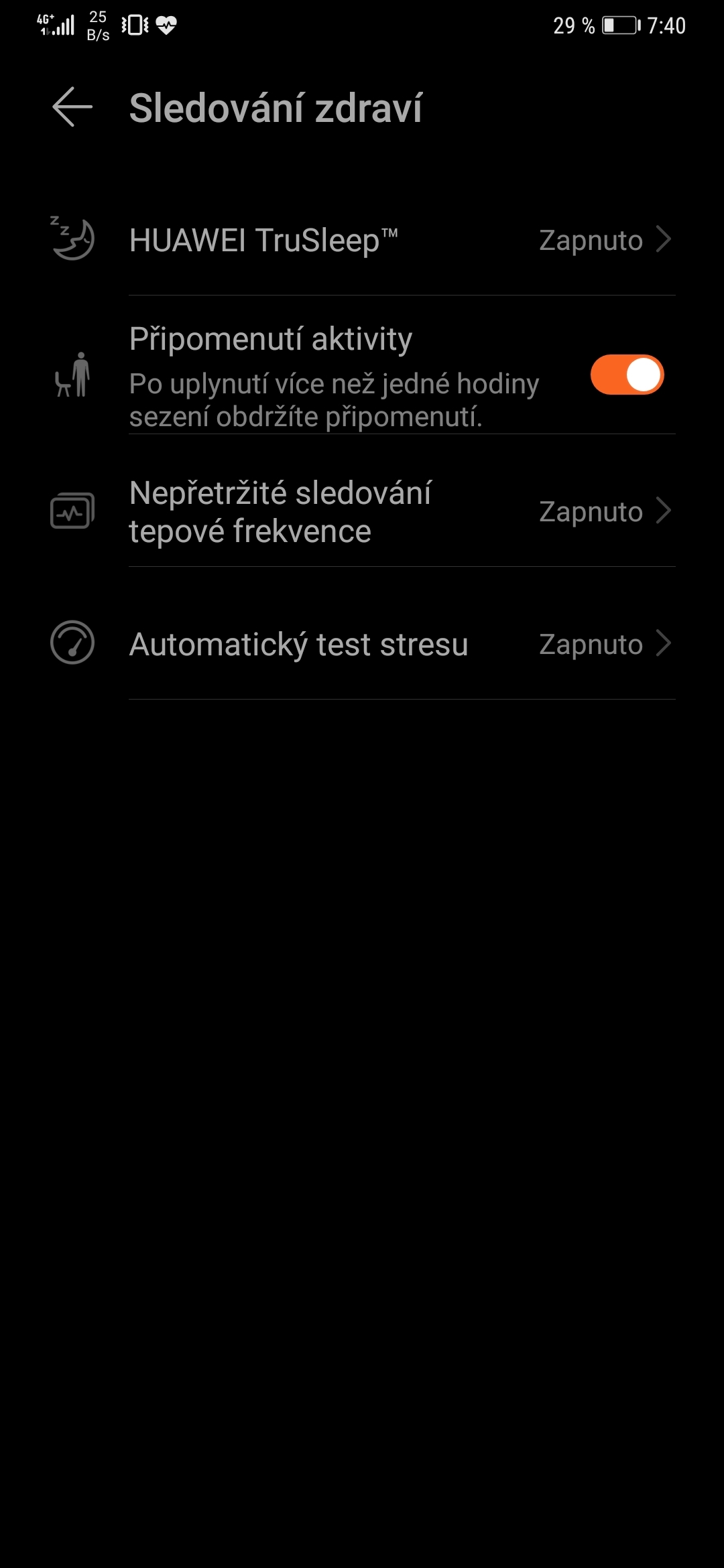Click the activity reminder sitting person icon

pyautogui.click(x=72, y=375)
